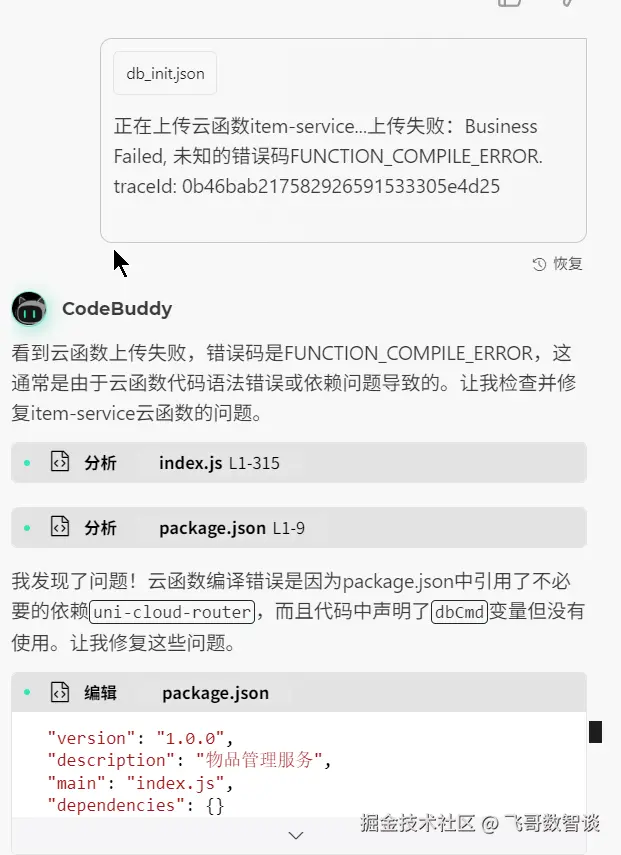Expand the package.json code preview chevron
The image size is (621, 855).
[296, 834]
